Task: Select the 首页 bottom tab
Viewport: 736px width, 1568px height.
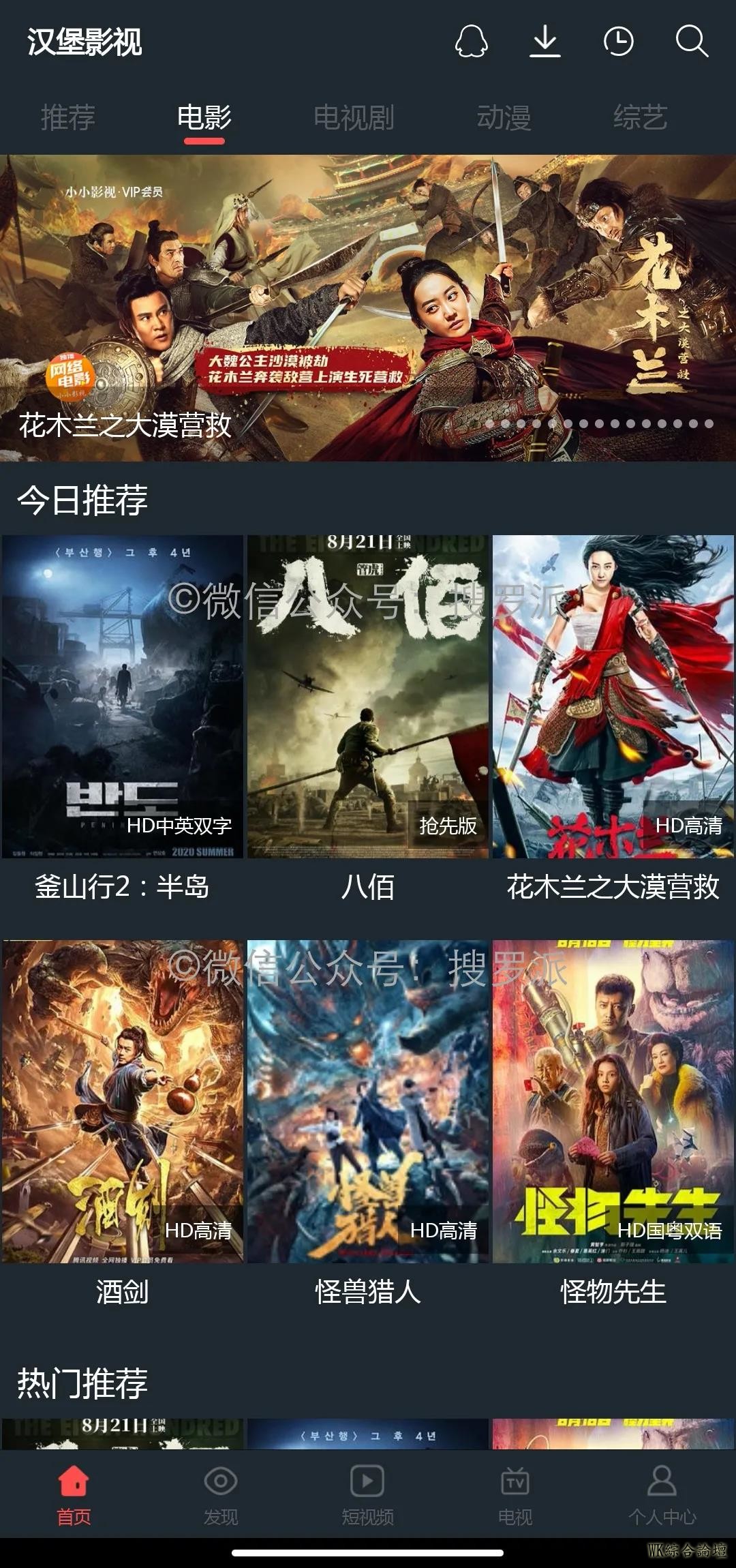Action: tap(74, 1496)
